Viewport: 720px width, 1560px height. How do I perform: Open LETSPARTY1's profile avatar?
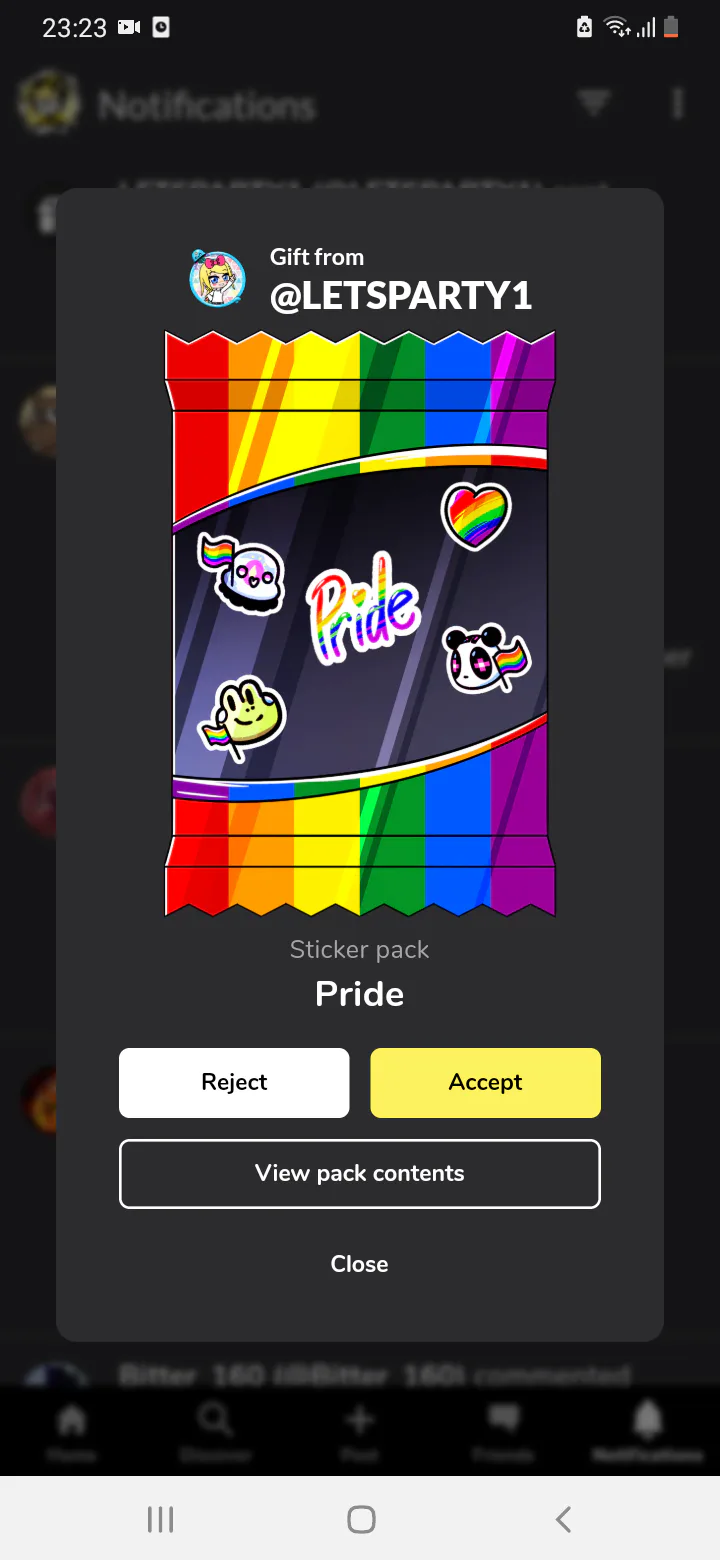pyautogui.click(x=217, y=279)
